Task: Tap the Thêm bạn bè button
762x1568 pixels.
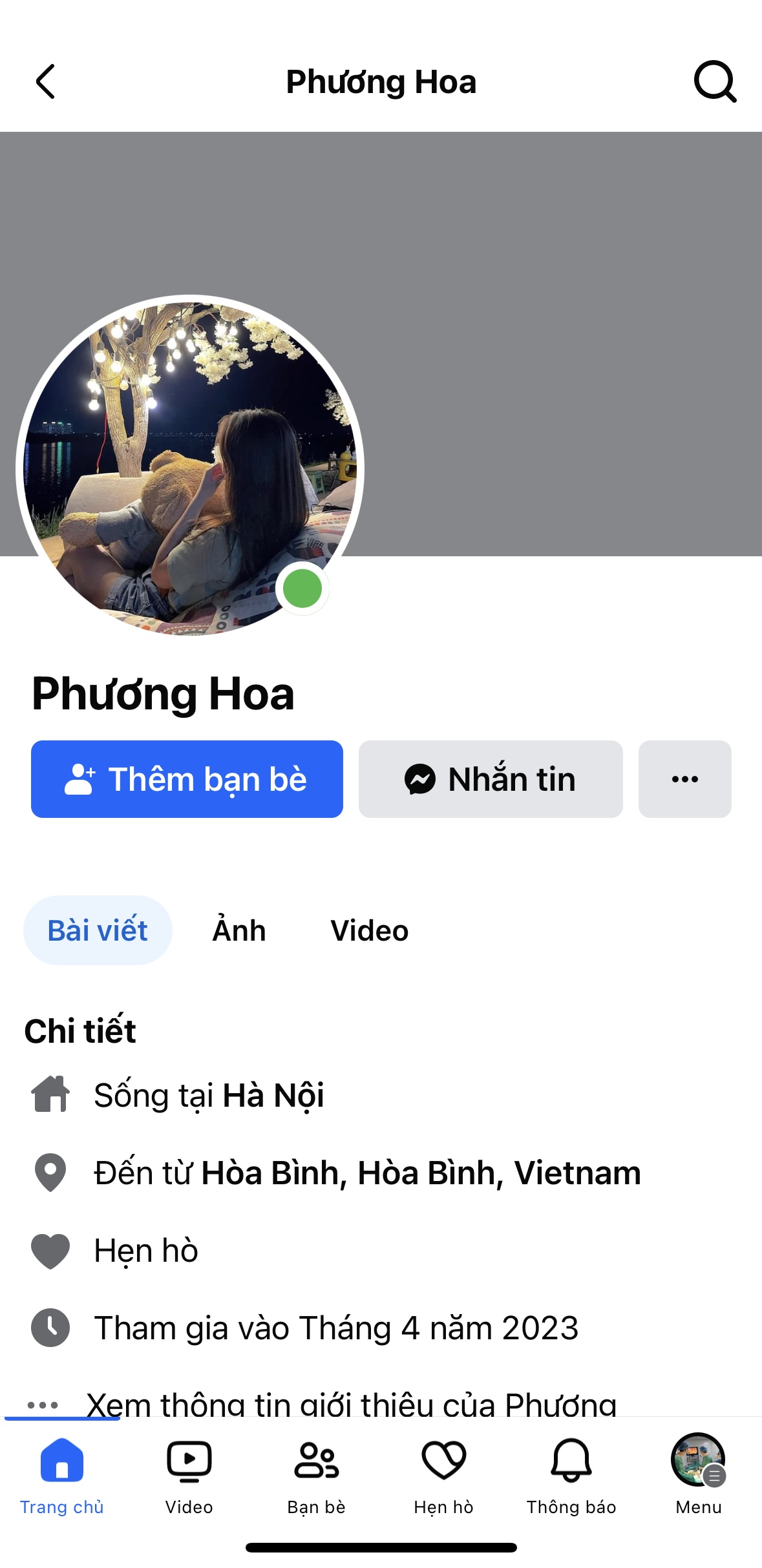Action: pyautogui.click(x=187, y=779)
